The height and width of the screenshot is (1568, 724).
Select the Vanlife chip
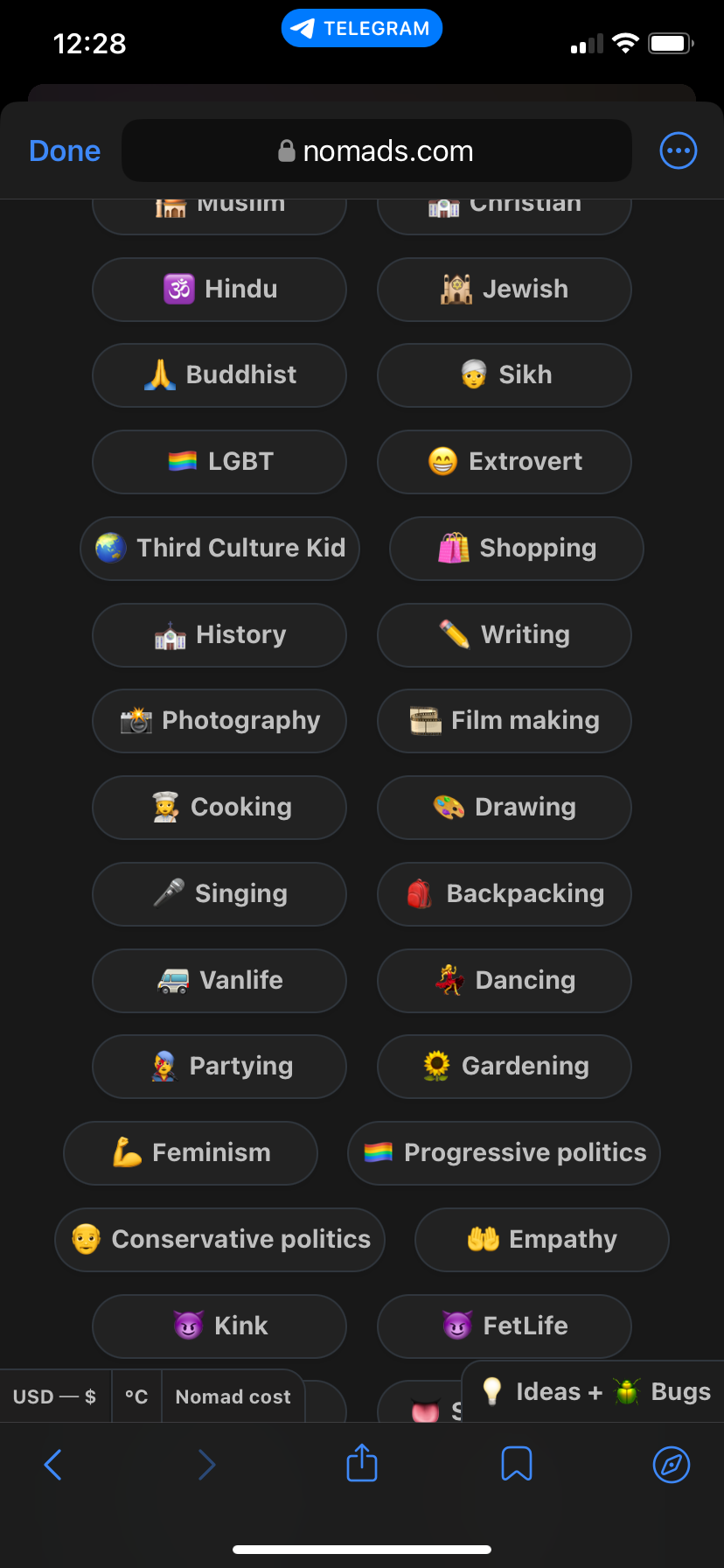point(219,980)
